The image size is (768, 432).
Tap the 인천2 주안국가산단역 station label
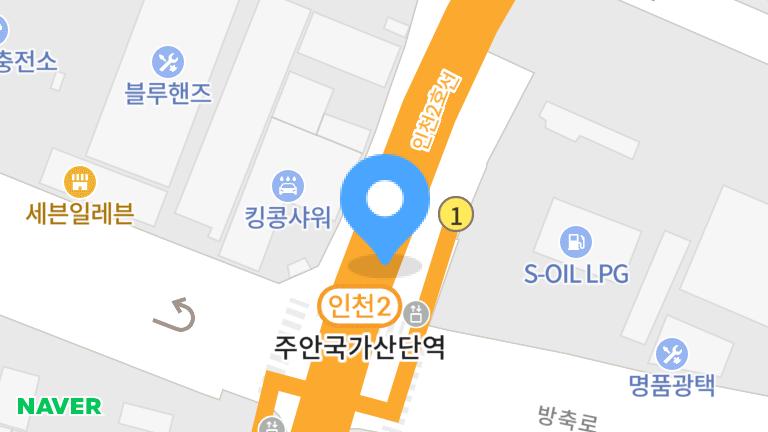click(359, 303)
